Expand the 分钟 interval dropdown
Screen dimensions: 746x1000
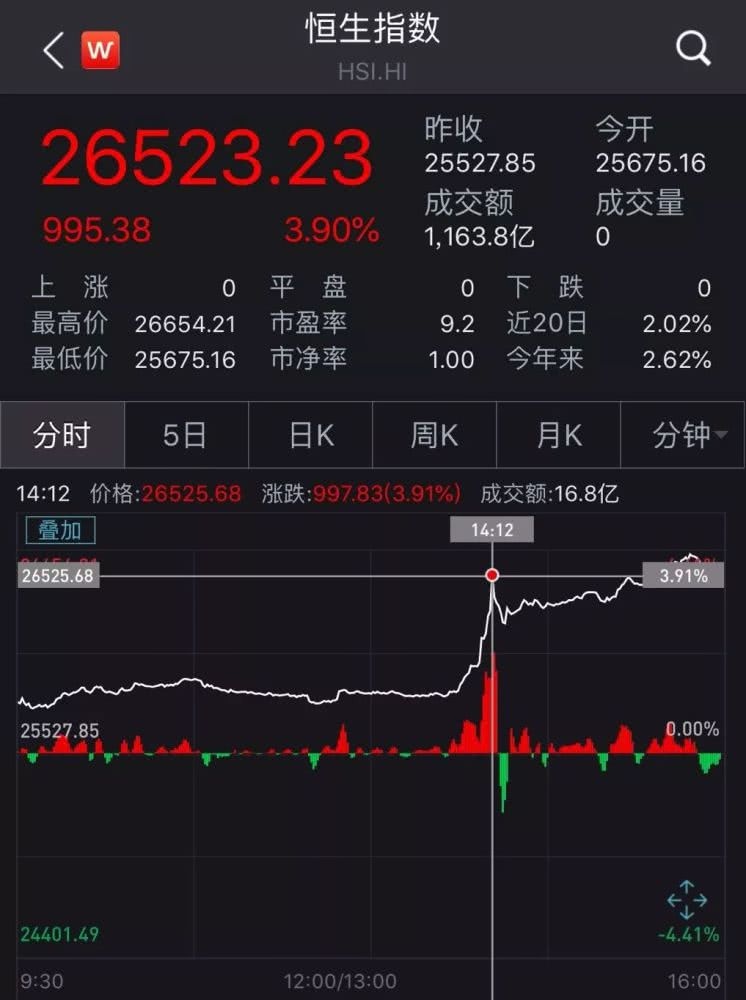pyautogui.click(x=688, y=436)
